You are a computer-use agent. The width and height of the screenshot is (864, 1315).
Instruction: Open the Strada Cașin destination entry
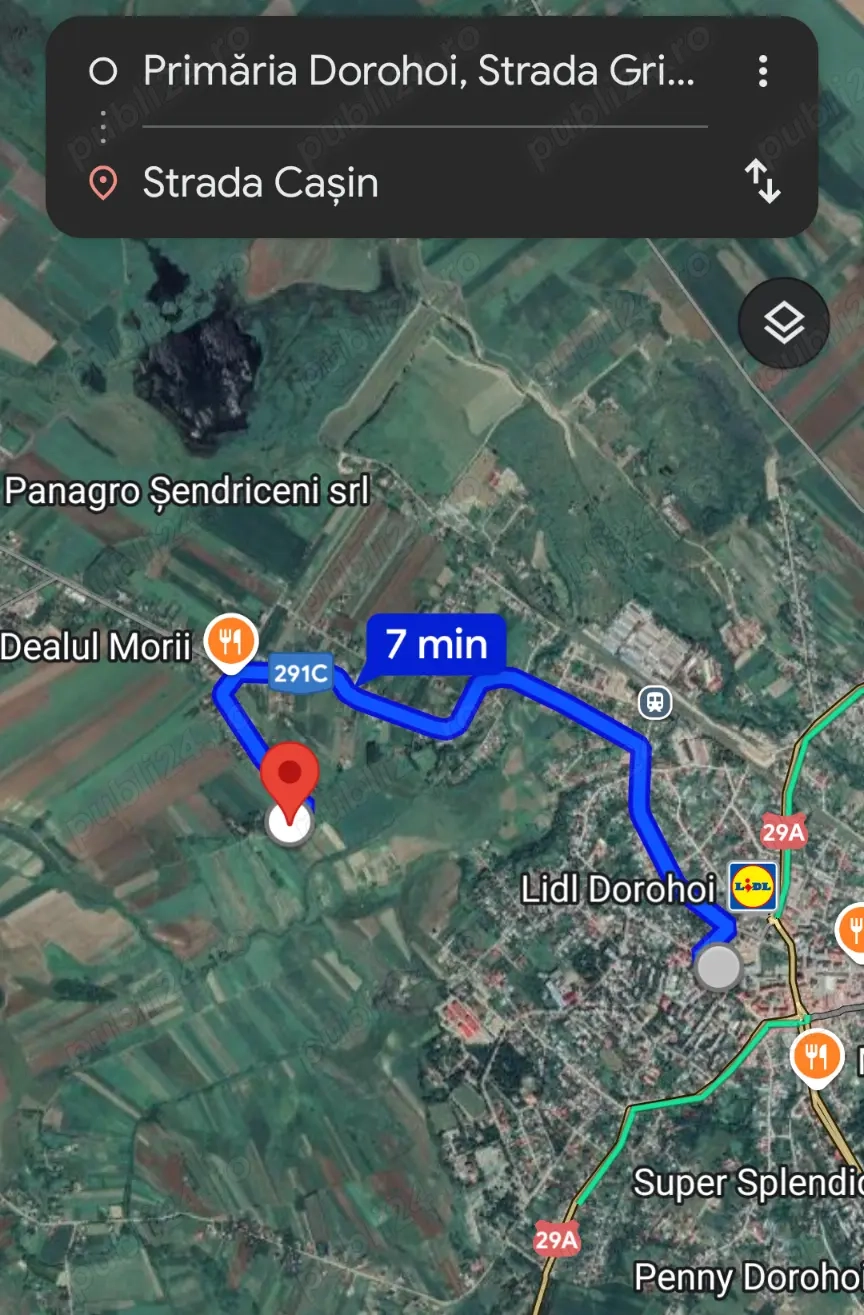[262, 182]
